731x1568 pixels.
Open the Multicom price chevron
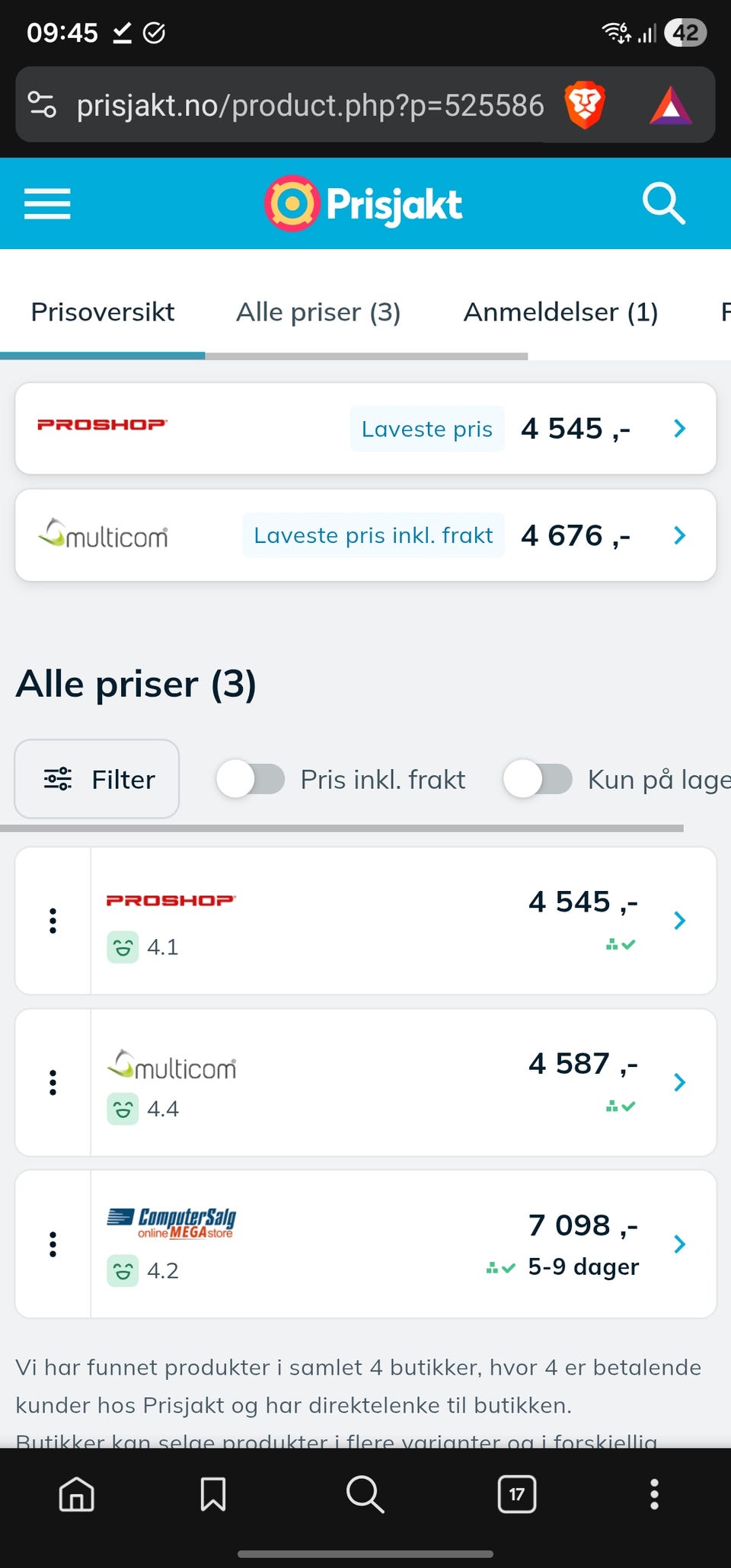click(679, 1082)
